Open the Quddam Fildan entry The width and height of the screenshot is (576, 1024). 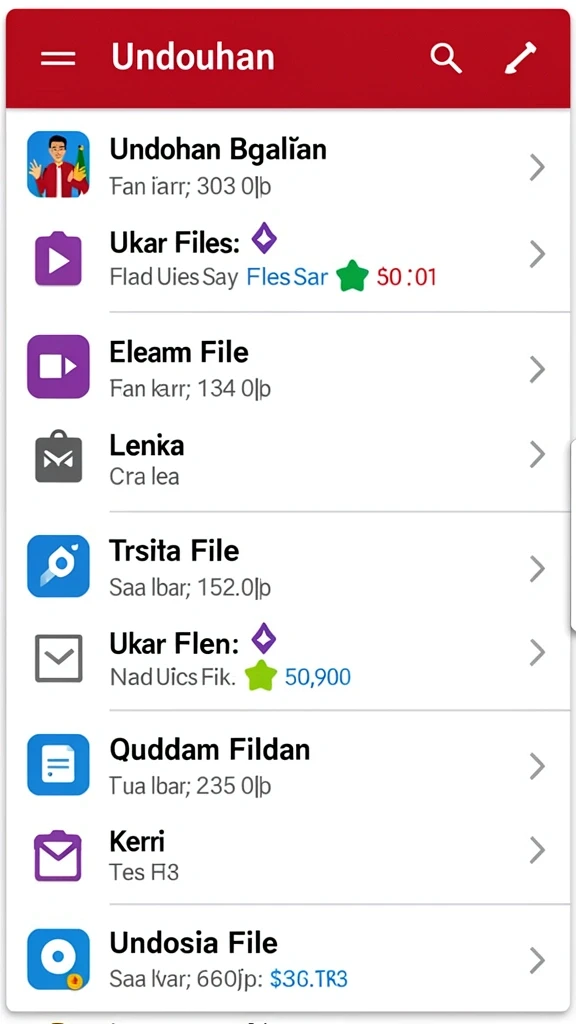288,765
